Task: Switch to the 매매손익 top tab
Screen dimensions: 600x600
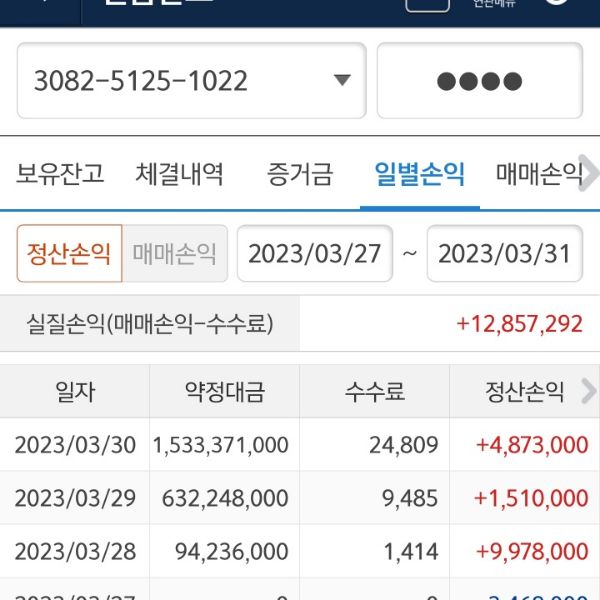Action: [538, 175]
